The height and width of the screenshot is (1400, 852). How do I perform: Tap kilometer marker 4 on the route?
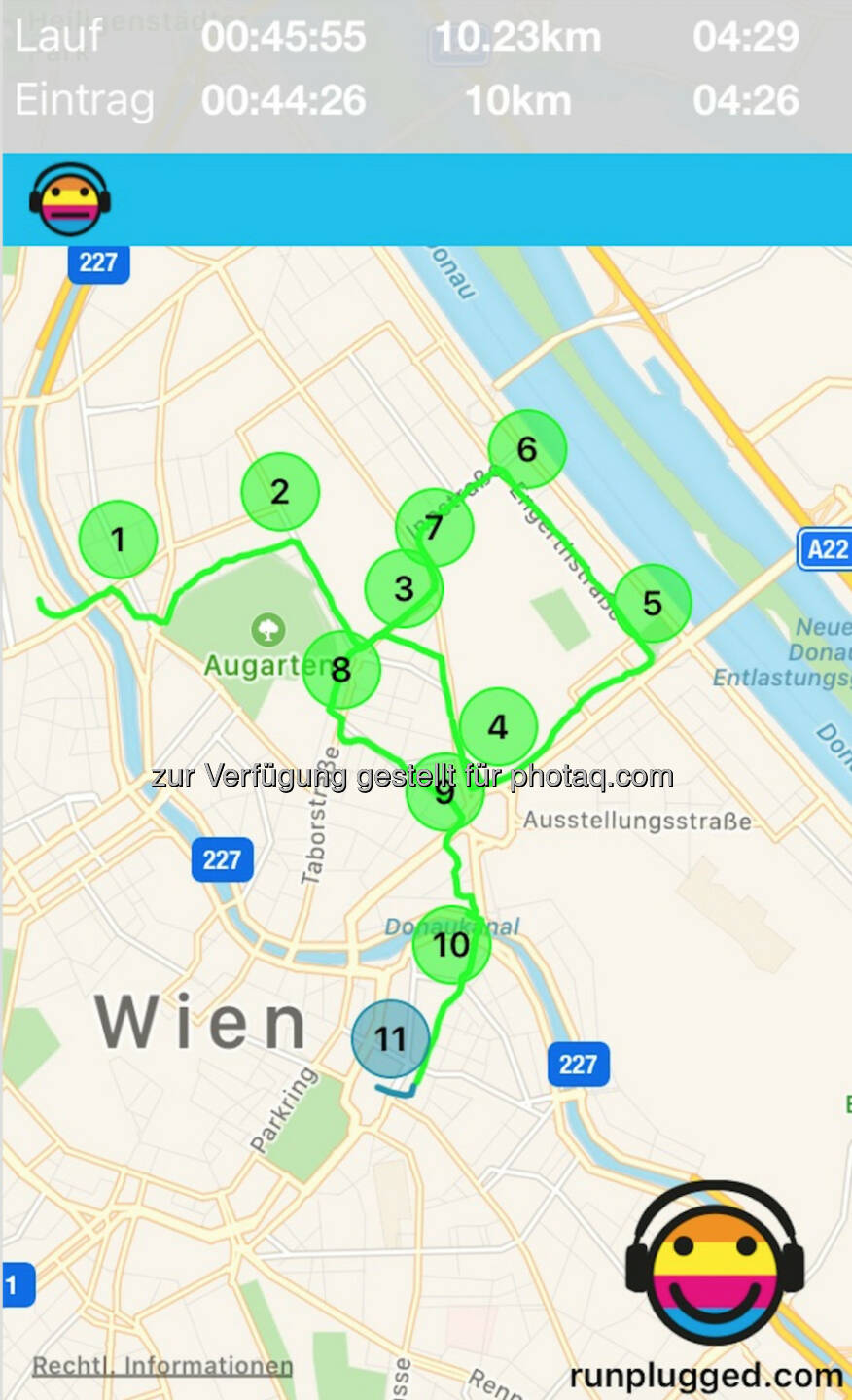pos(498,727)
